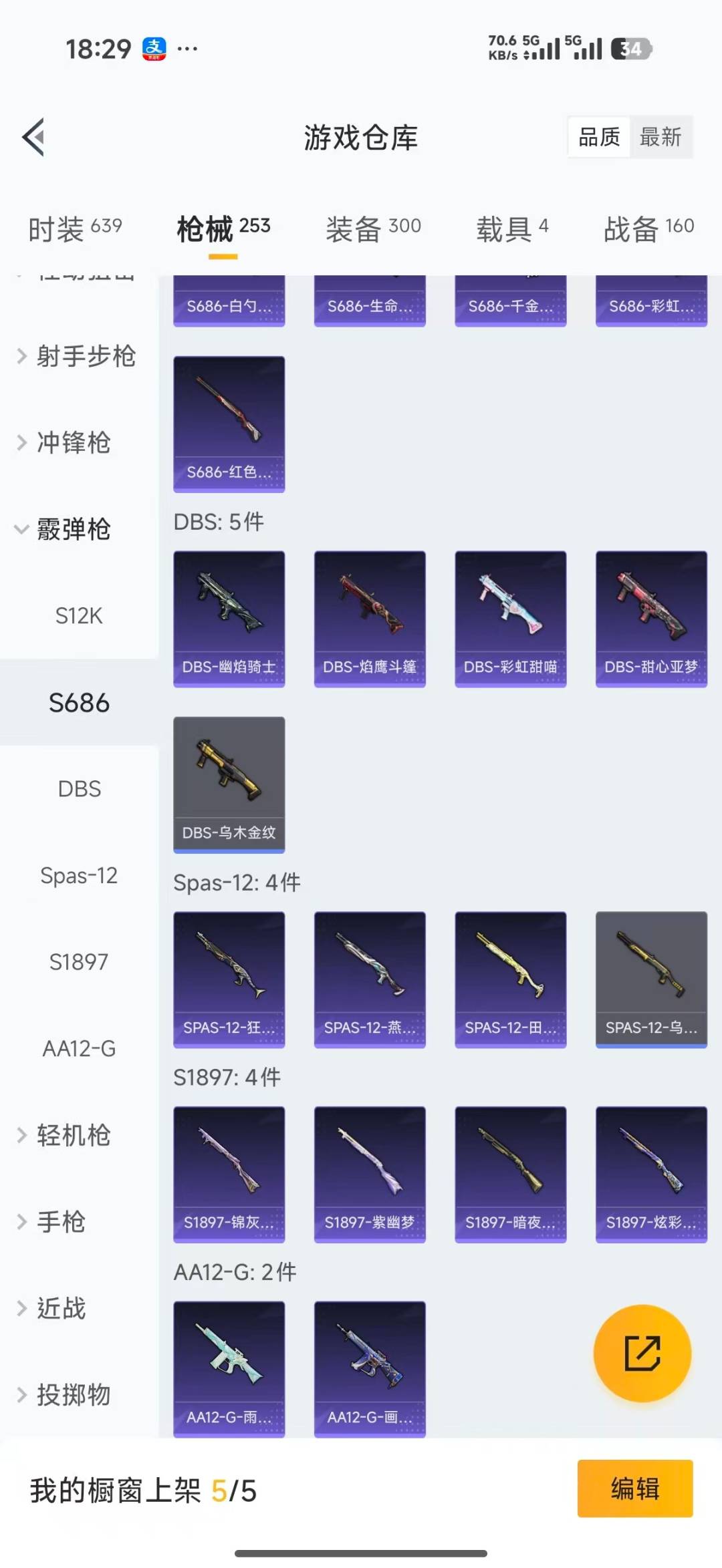Tap the 编辑 button
This screenshot has width=722, height=1568.
pos(634,1489)
